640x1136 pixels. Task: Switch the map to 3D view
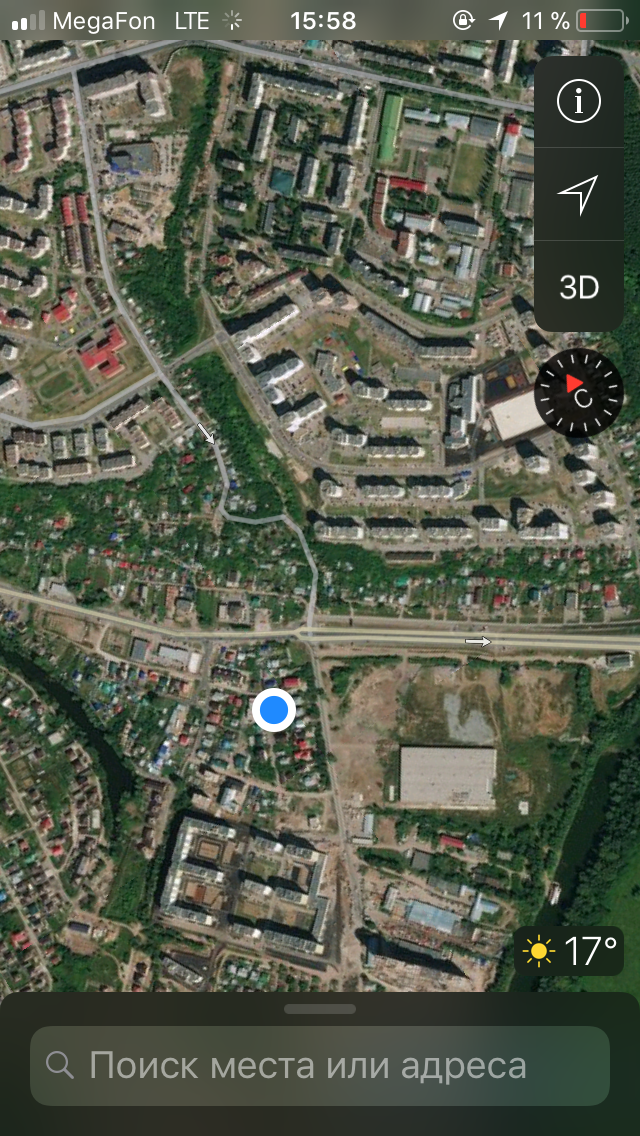[578, 287]
